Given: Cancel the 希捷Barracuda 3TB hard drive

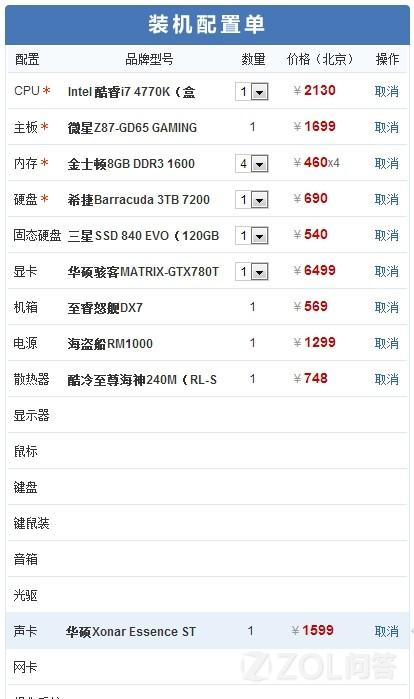Looking at the screenshot, I should (386, 199).
